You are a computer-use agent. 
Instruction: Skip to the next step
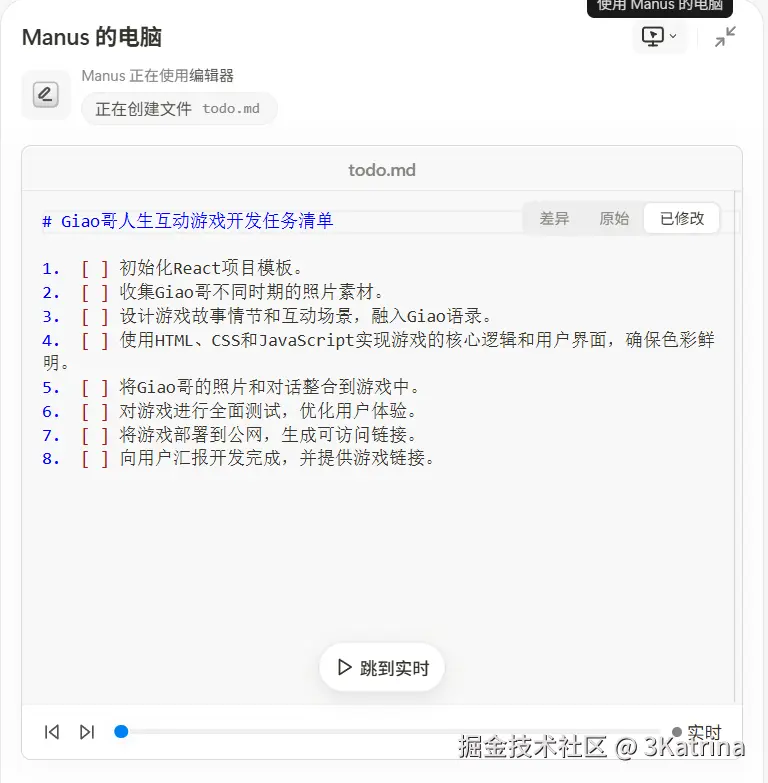pos(87,732)
